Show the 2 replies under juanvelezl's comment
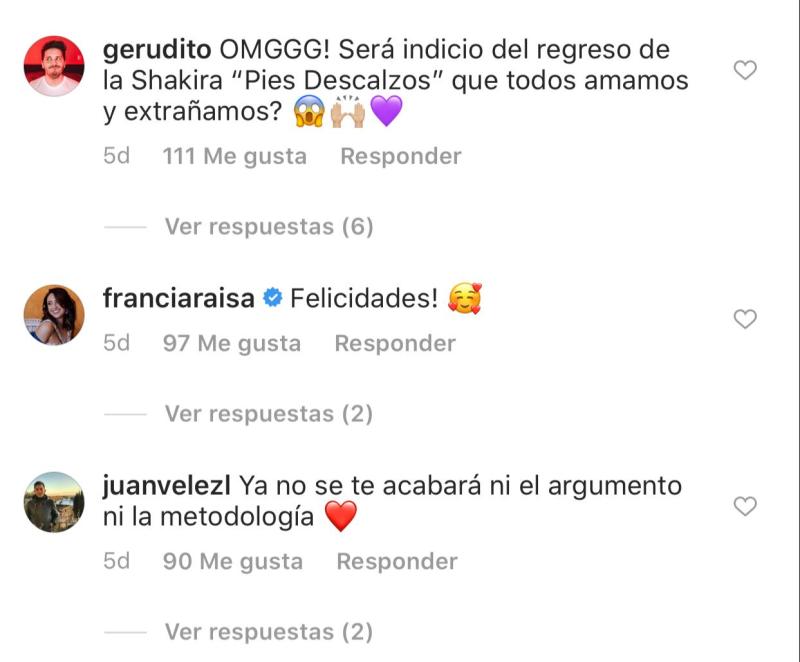Viewport: 800px width, 662px height. [268, 631]
